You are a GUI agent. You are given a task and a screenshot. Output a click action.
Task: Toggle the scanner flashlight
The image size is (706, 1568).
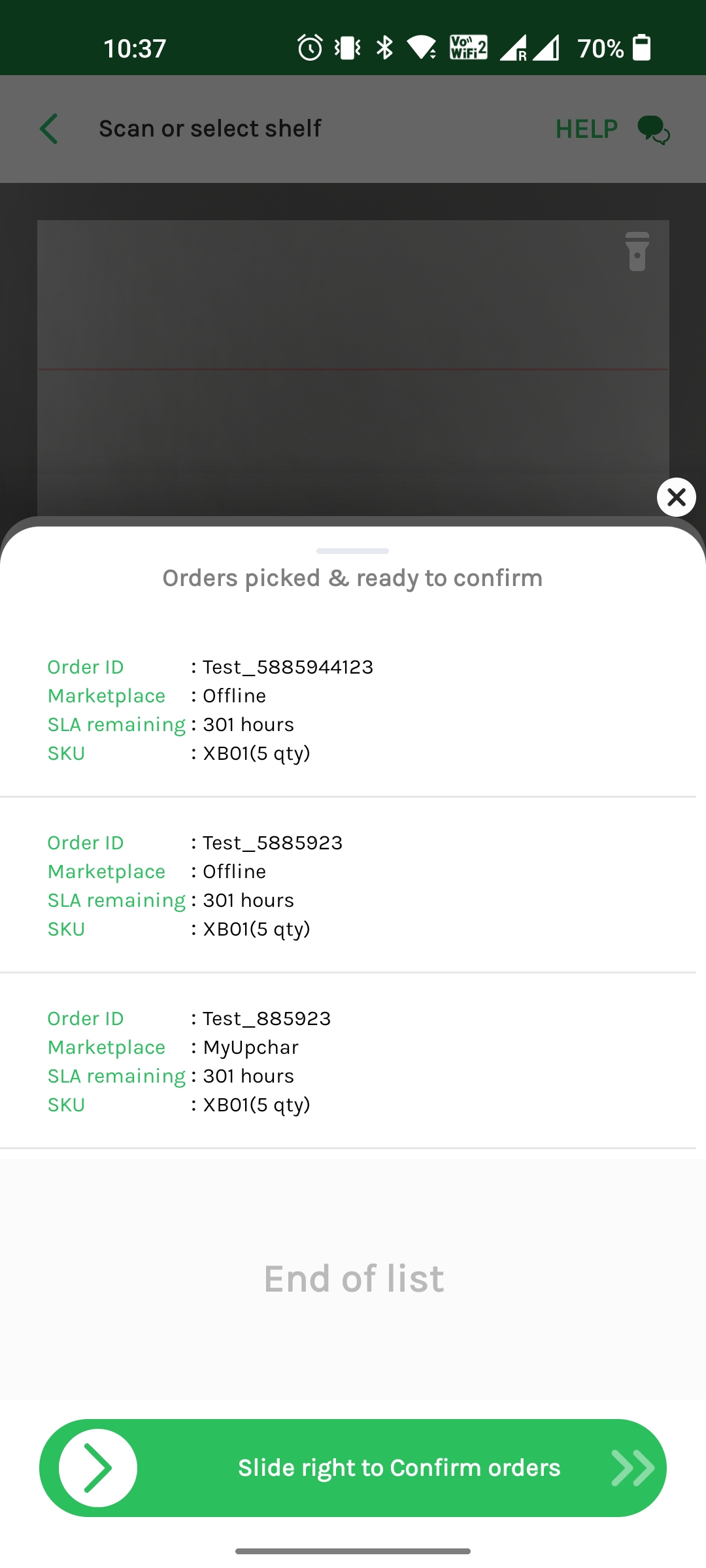(637, 252)
